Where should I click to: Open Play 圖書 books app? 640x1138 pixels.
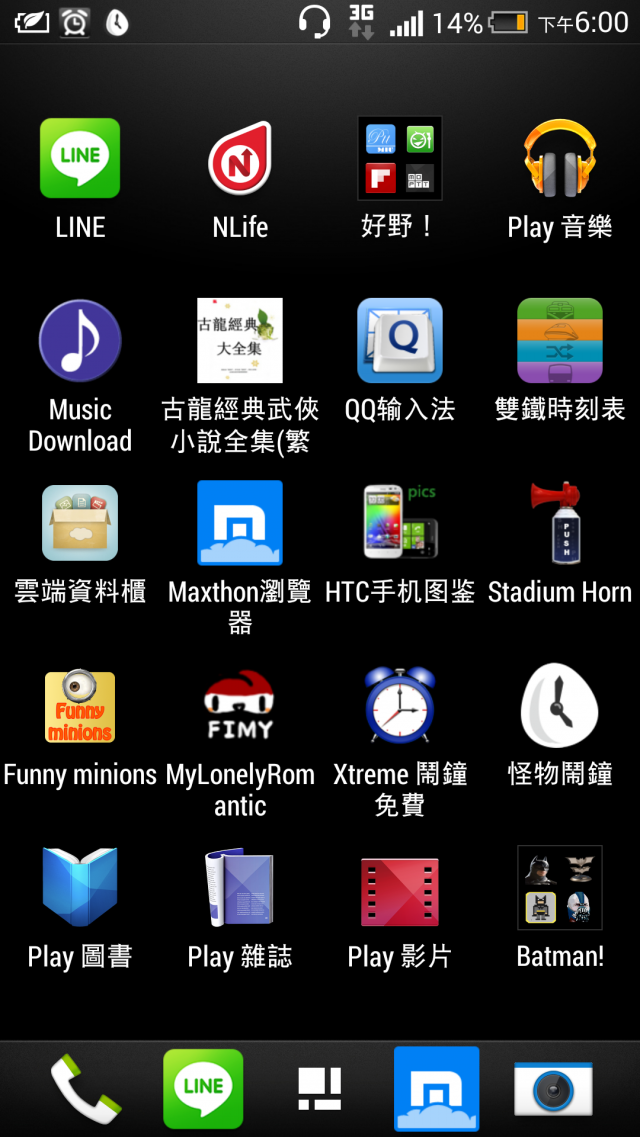pyautogui.click(x=80, y=888)
